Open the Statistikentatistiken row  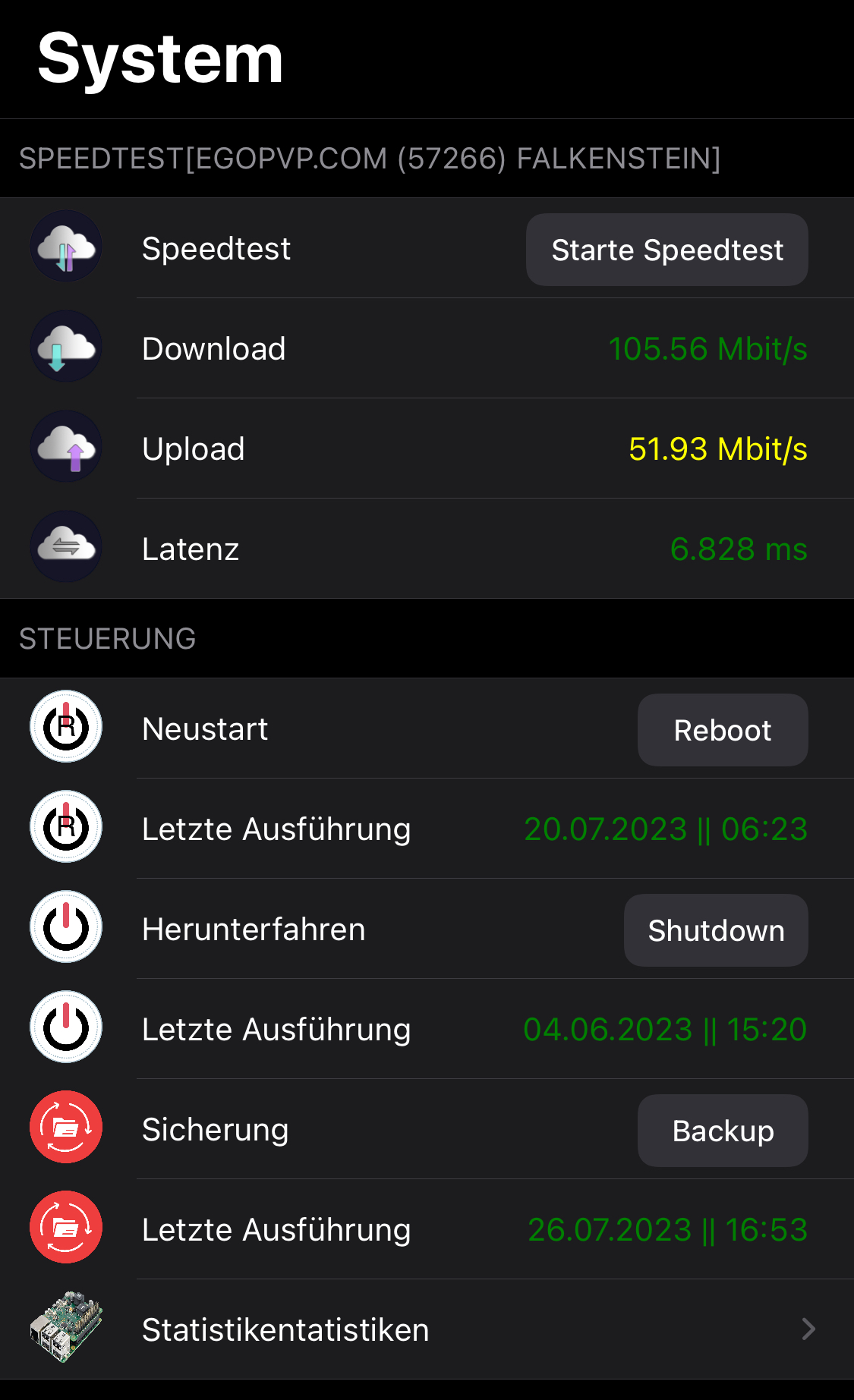click(x=427, y=1329)
